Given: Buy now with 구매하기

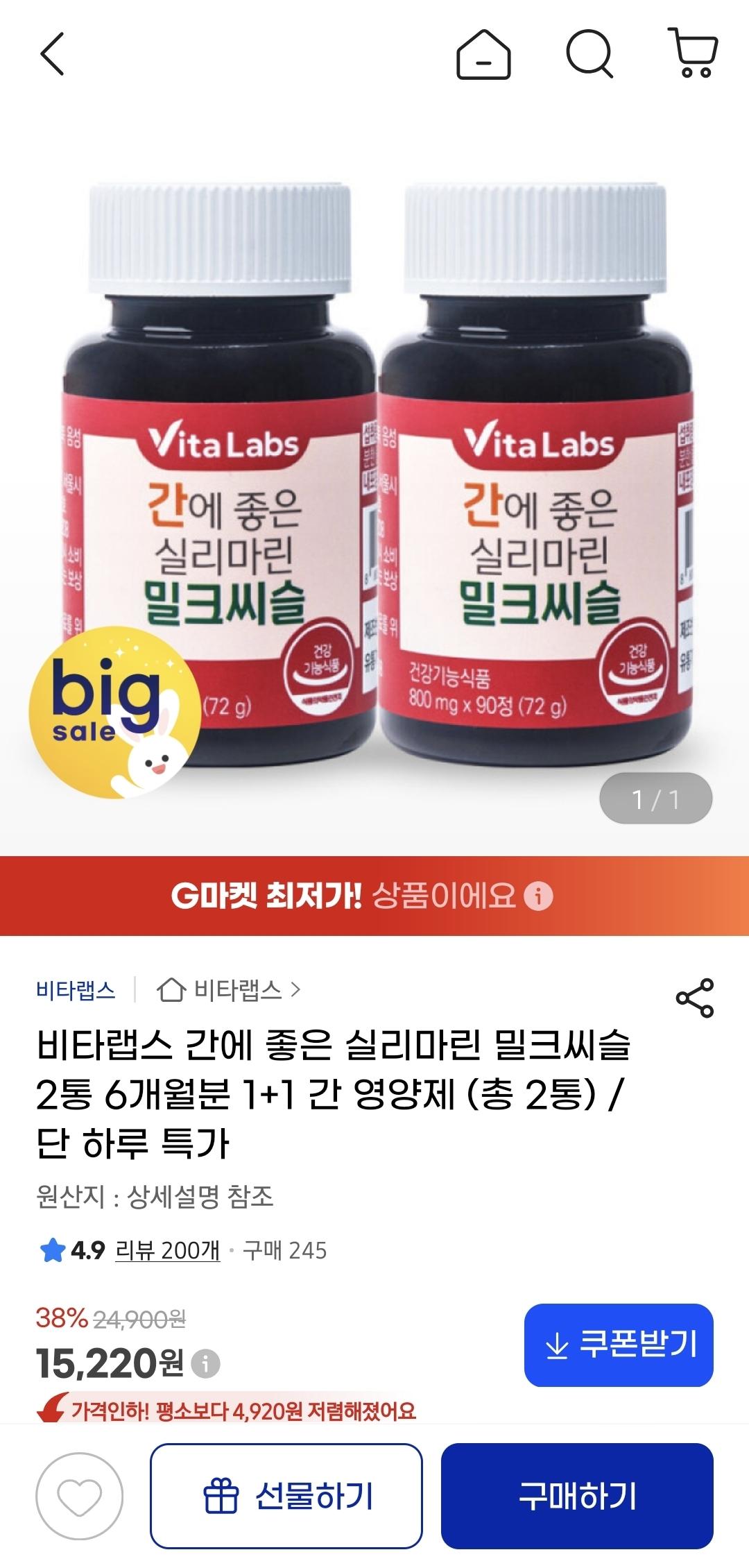Looking at the screenshot, I should [577, 1496].
